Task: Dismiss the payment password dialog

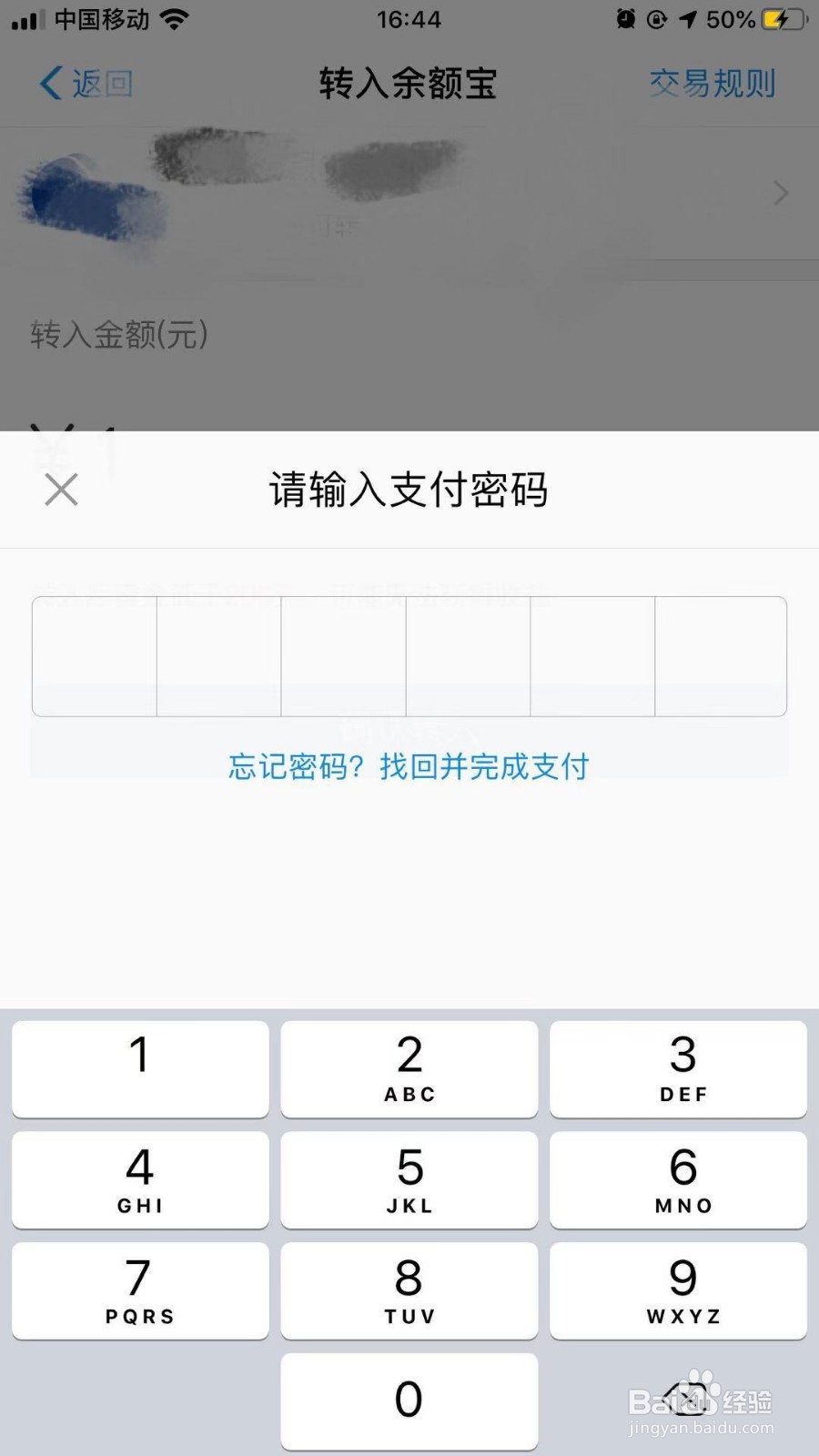Action: click(60, 489)
